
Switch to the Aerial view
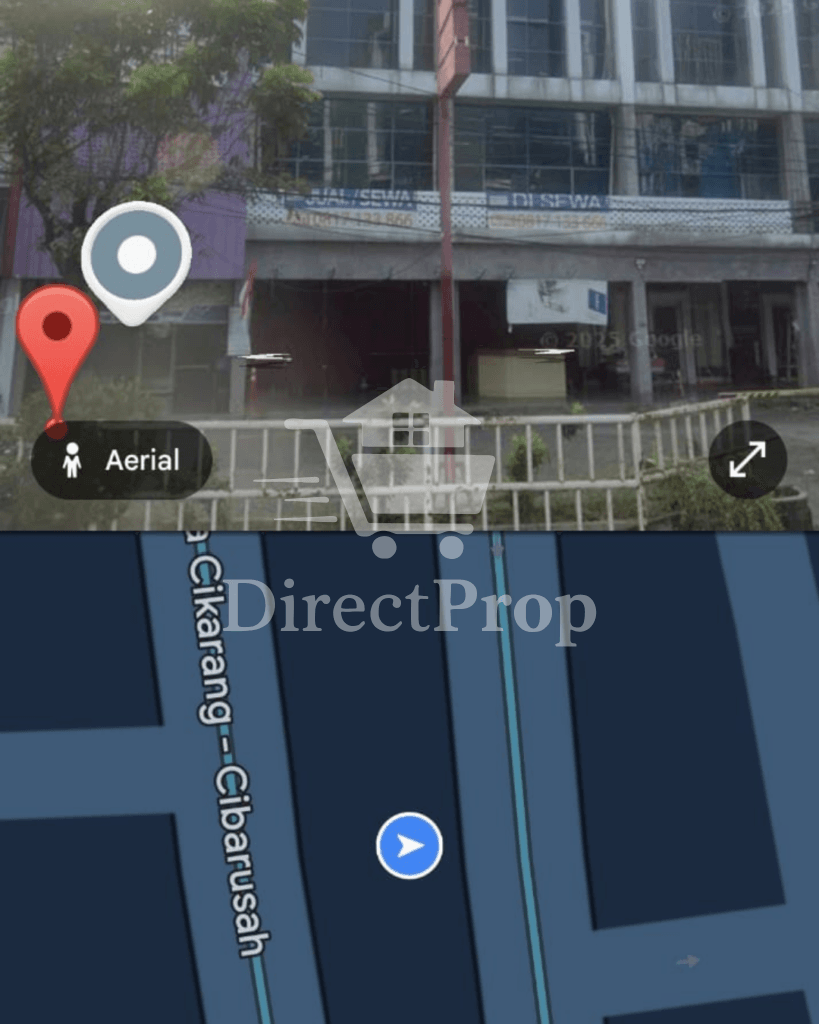click(122, 461)
